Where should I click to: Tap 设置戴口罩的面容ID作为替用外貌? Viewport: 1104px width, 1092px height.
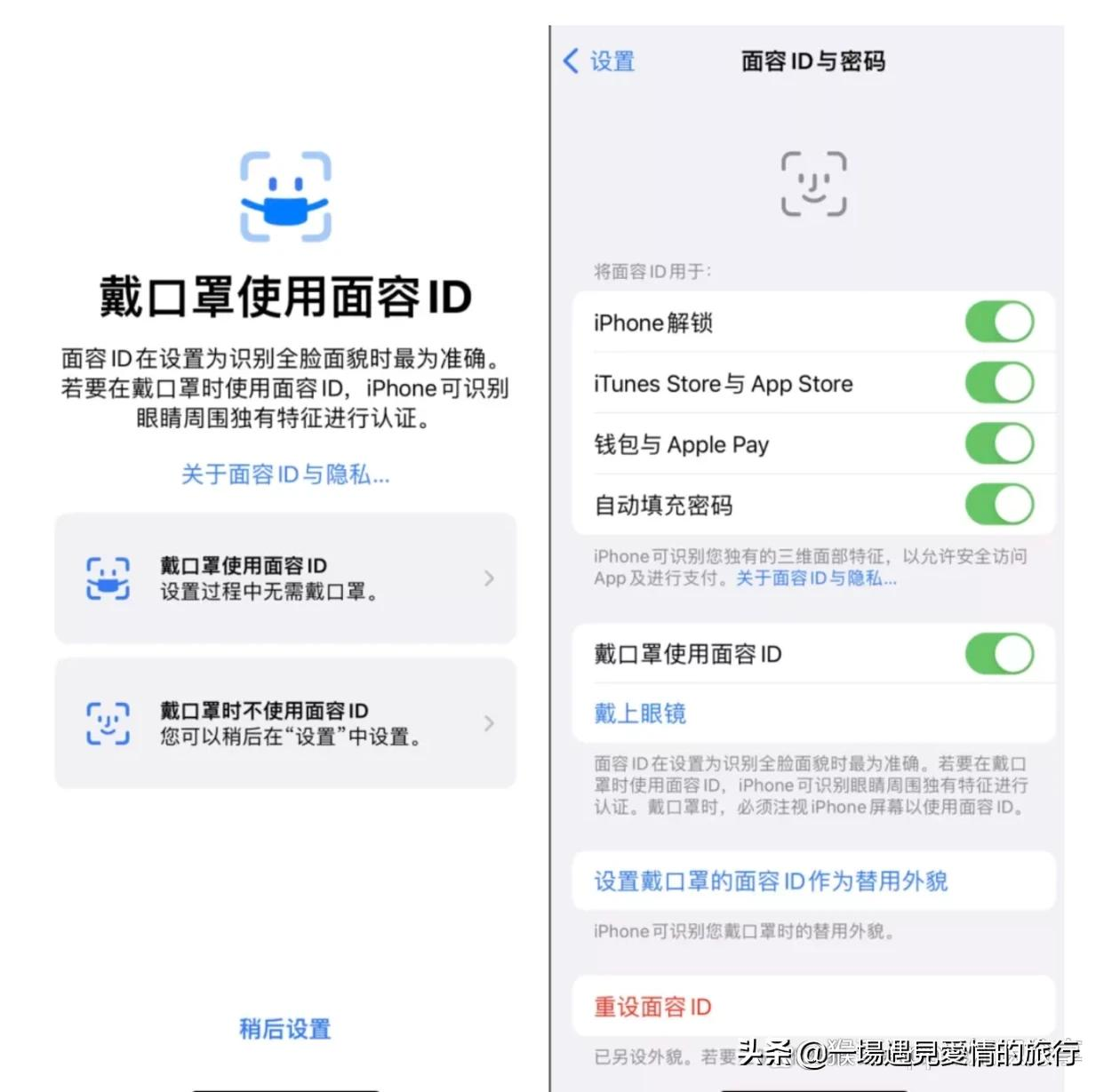pos(771,881)
